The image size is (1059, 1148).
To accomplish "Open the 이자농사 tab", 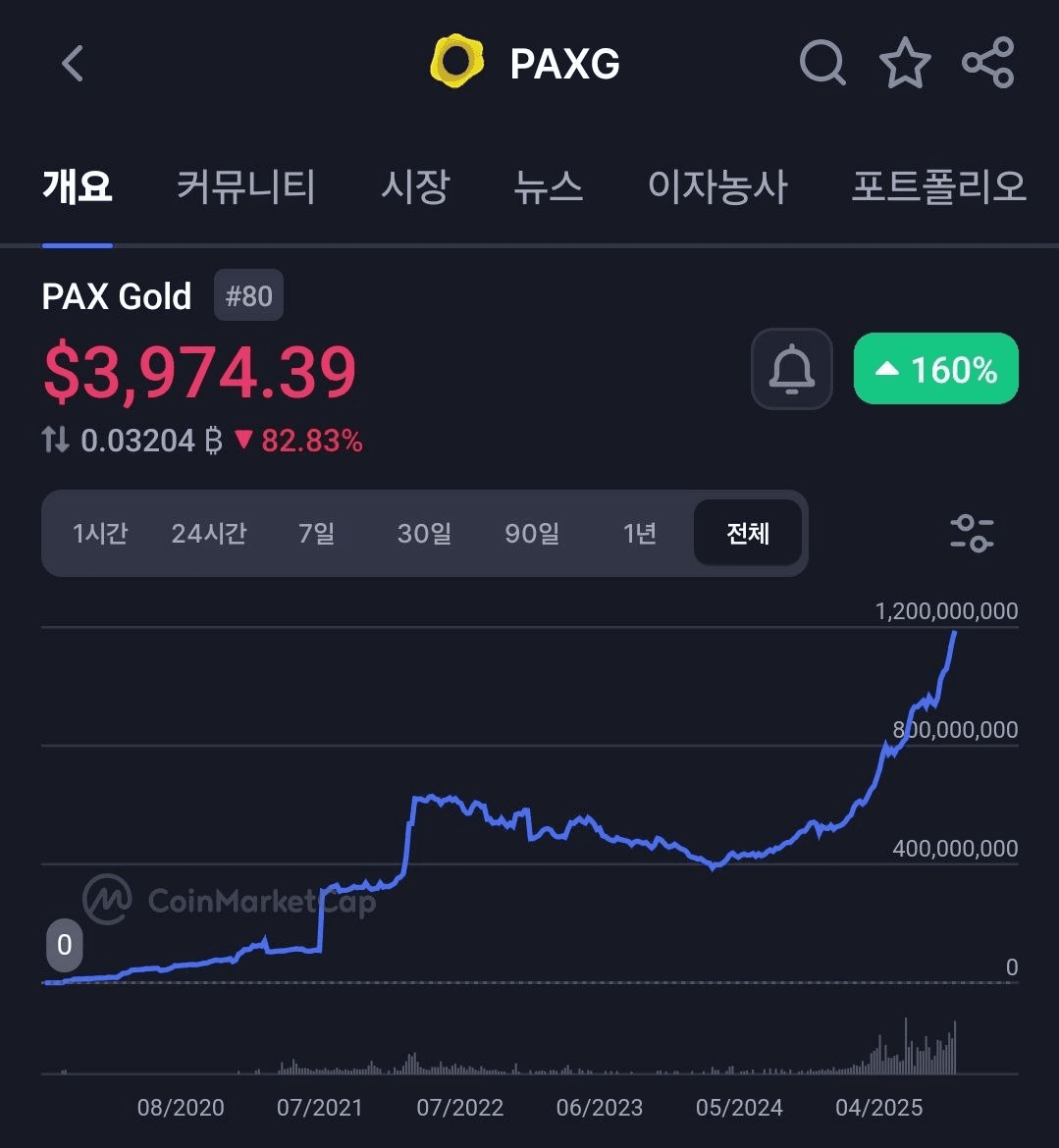I will click(x=717, y=186).
